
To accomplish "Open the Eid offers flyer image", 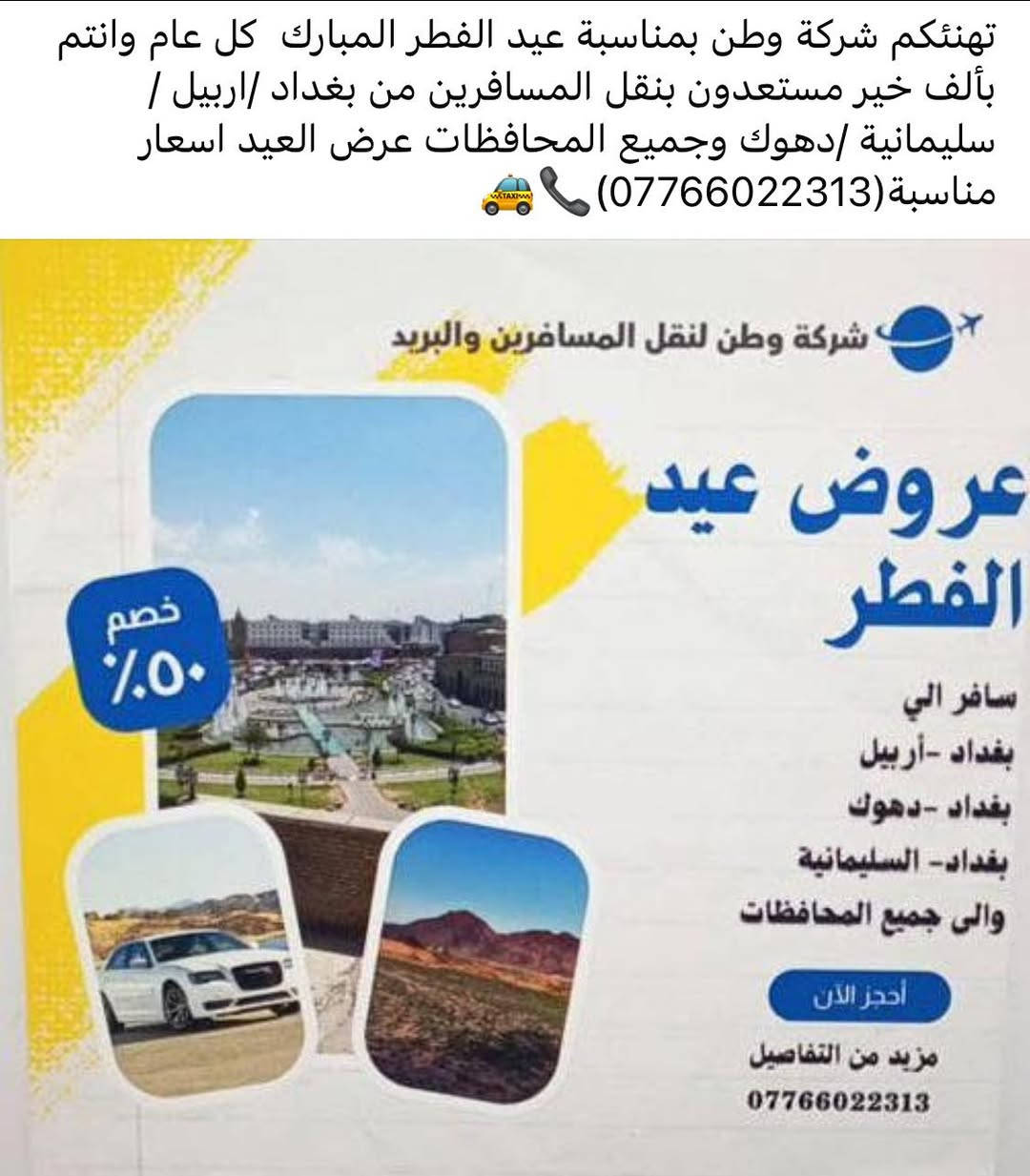I will click(x=515, y=706).
